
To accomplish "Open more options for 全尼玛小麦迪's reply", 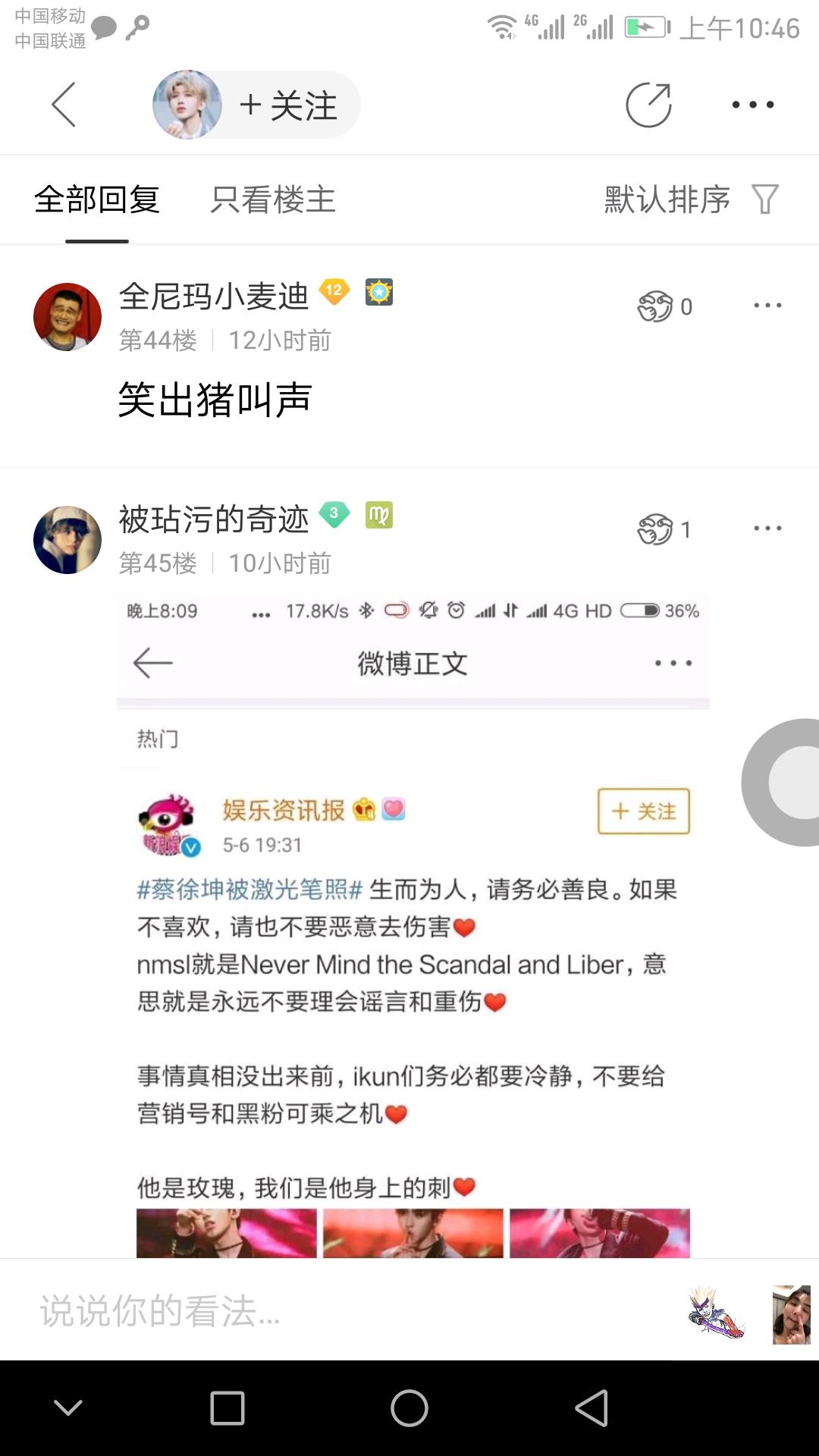I will tap(767, 306).
